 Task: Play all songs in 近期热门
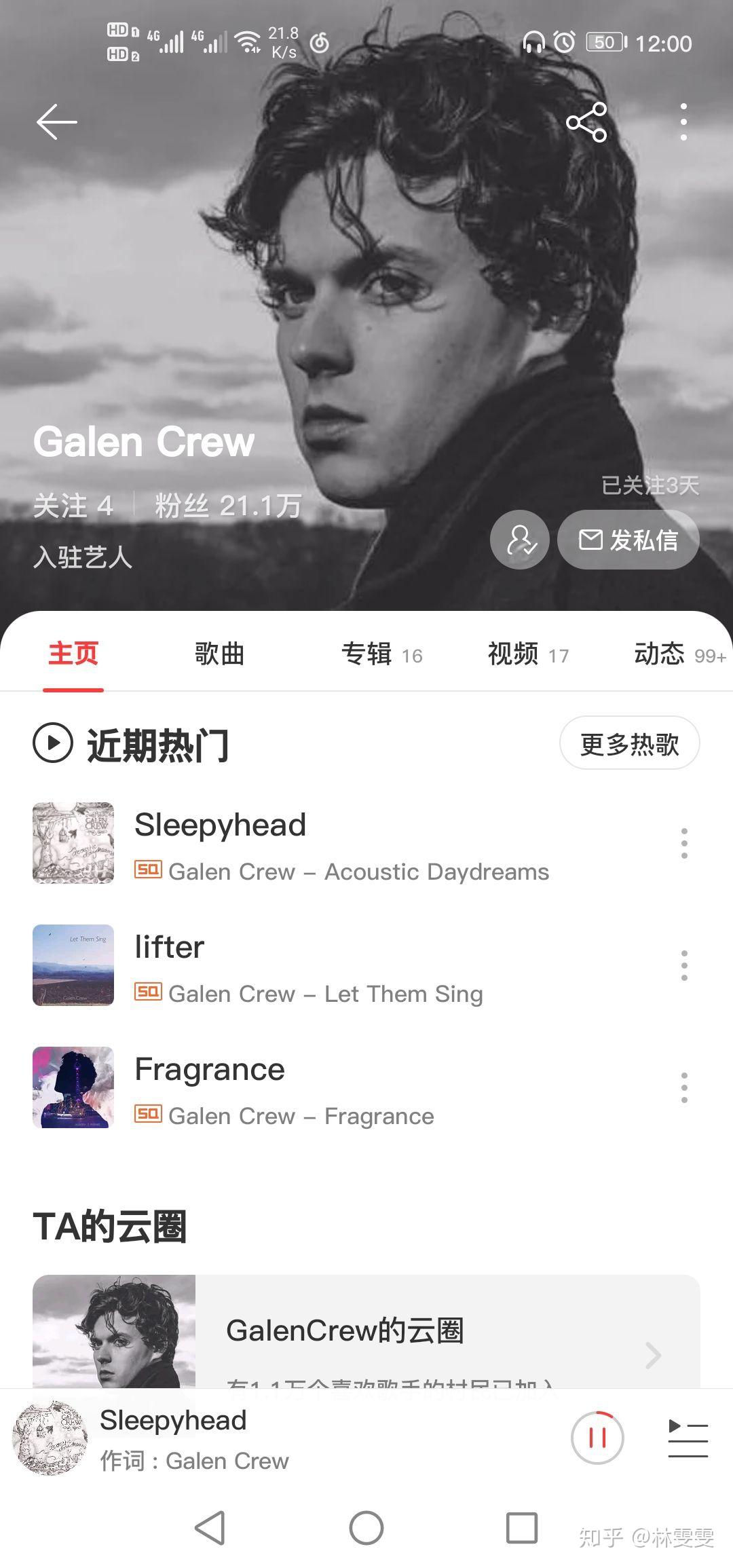click(53, 743)
